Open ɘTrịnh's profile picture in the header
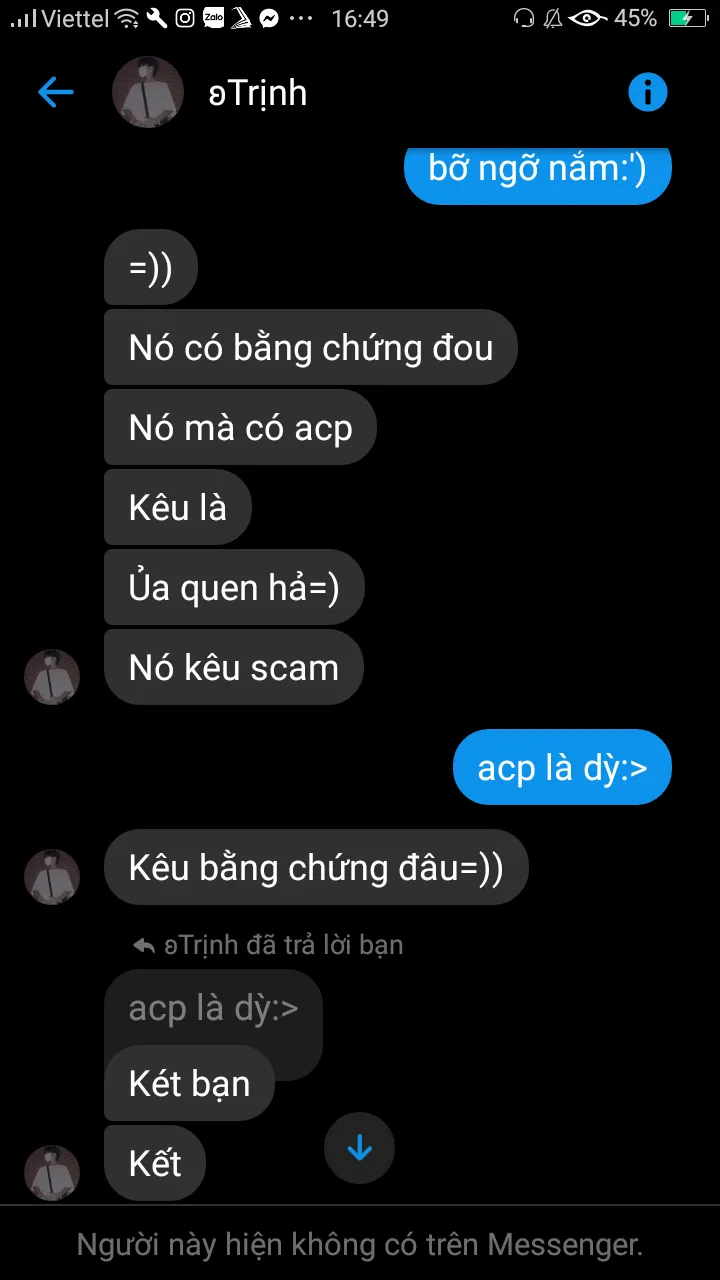The image size is (720, 1280). coord(148,93)
